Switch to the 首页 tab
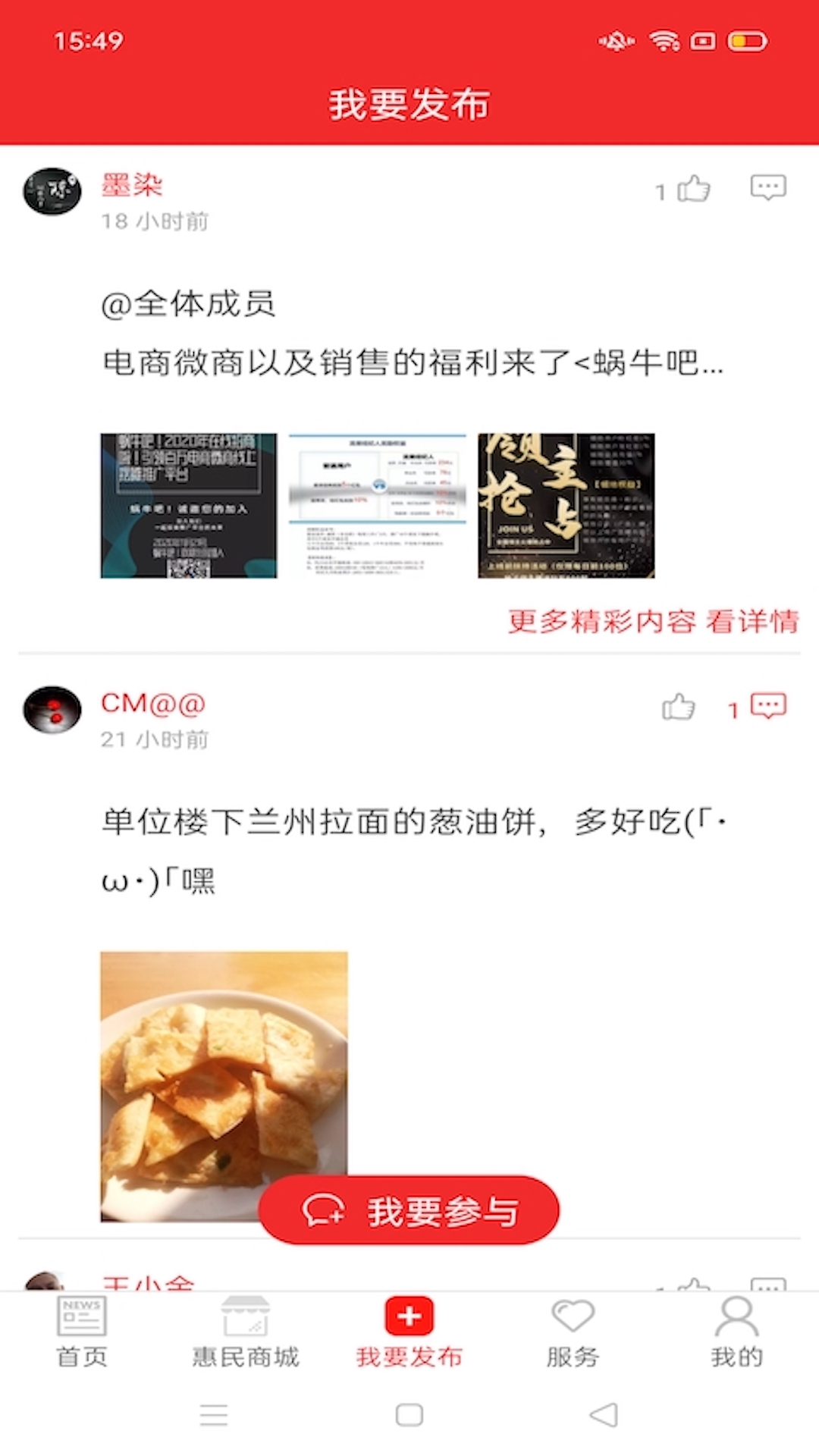This screenshot has height=1456, width=819. pyautogui.click(x=82, y=1332)
